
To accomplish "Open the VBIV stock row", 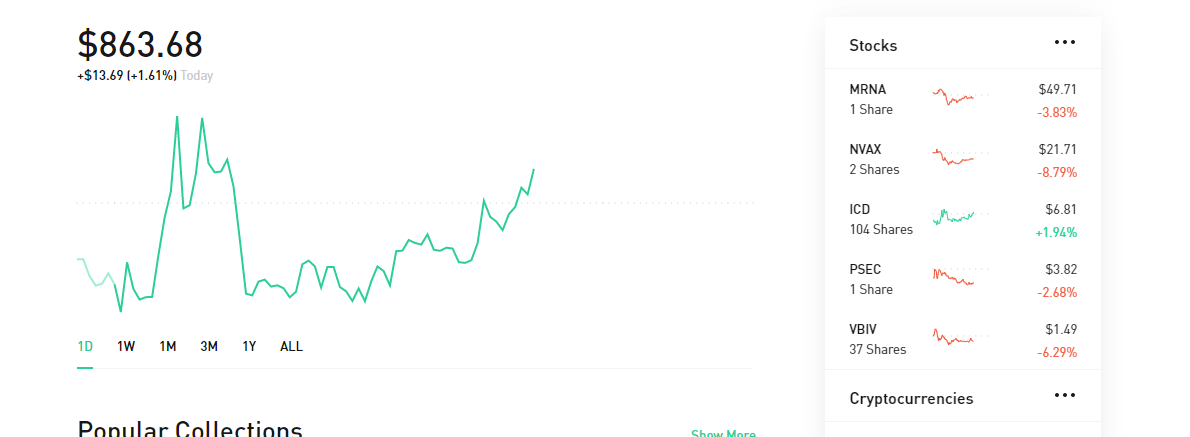I will coord(962,339).
